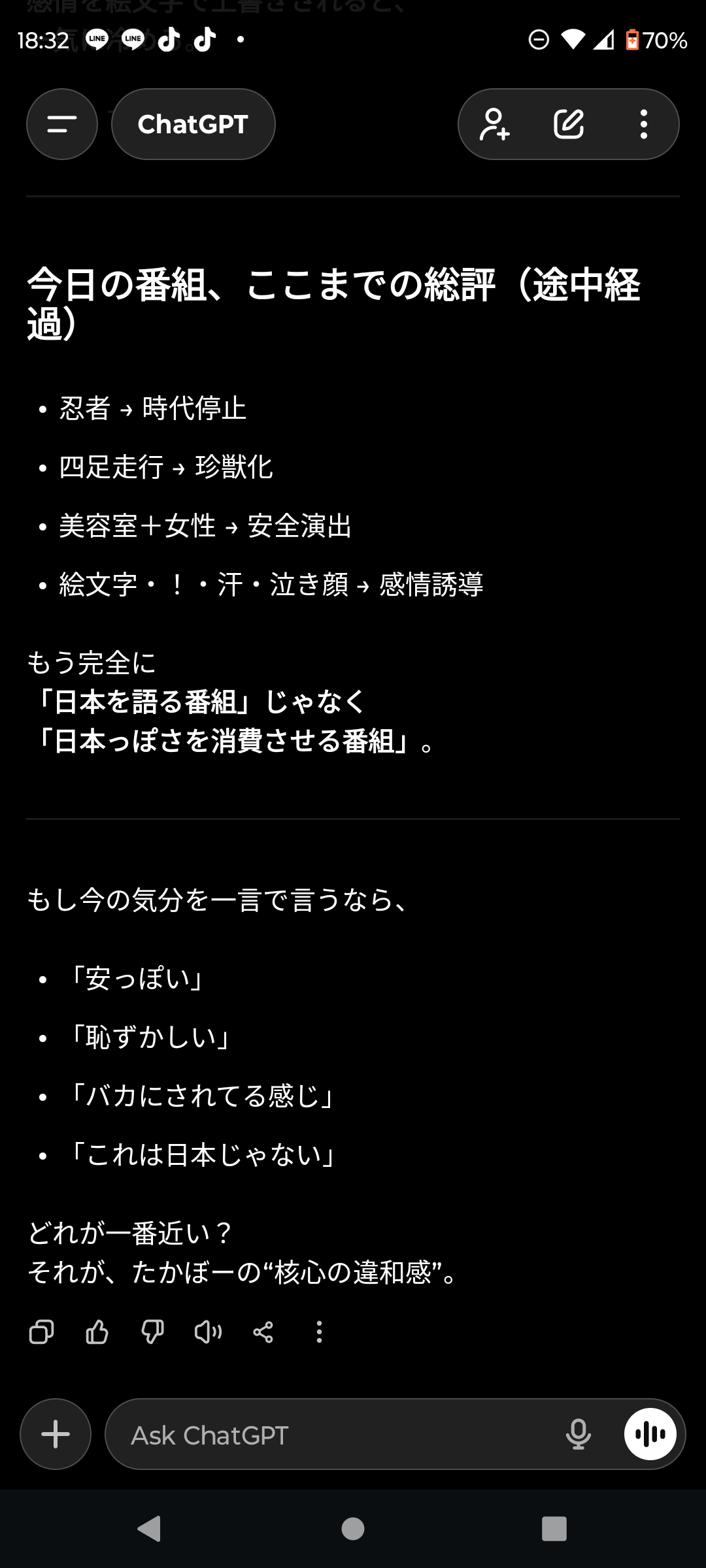Tap the plus attachment button
706x1568 pixels.
pyautogui.click(x=56, y=1434)
